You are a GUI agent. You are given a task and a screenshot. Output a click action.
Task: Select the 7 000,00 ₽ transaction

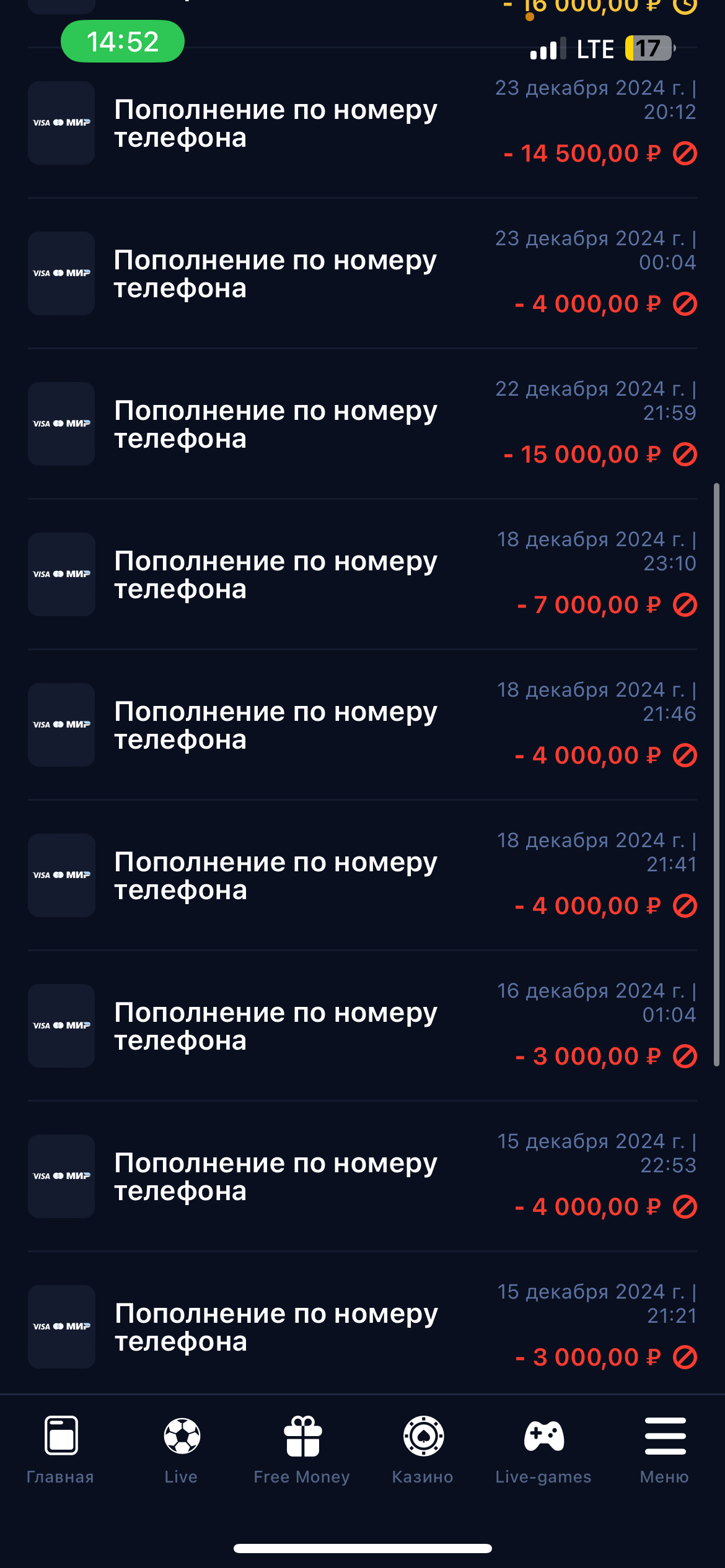[362, 575]
